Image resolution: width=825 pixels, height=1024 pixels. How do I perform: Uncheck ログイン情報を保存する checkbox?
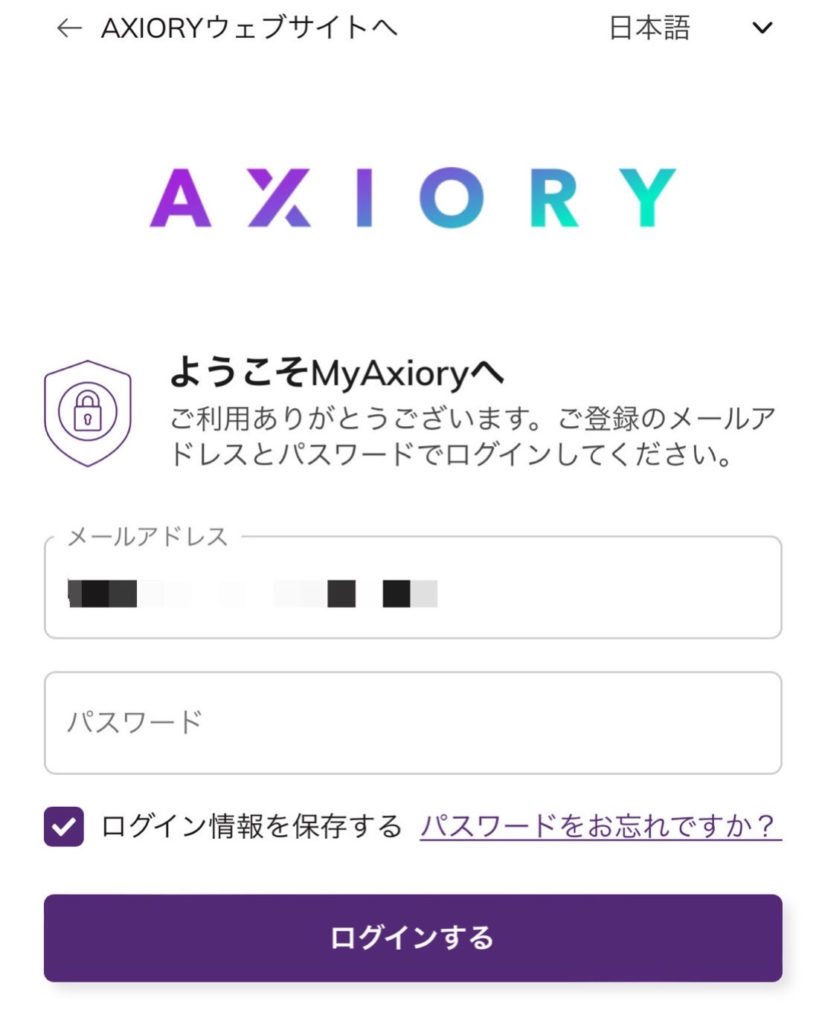point(64,827)
